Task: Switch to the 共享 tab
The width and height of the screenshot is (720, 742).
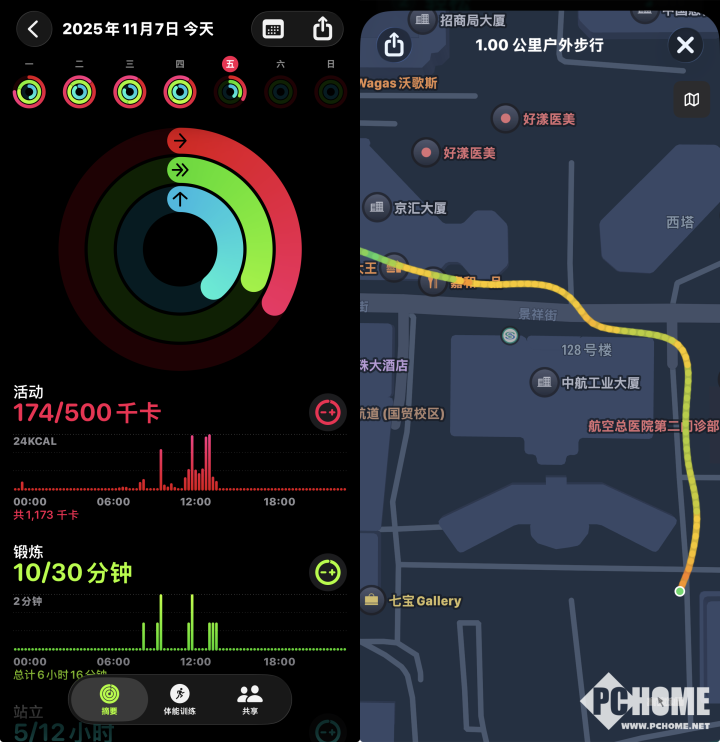Action: [249, 698]
